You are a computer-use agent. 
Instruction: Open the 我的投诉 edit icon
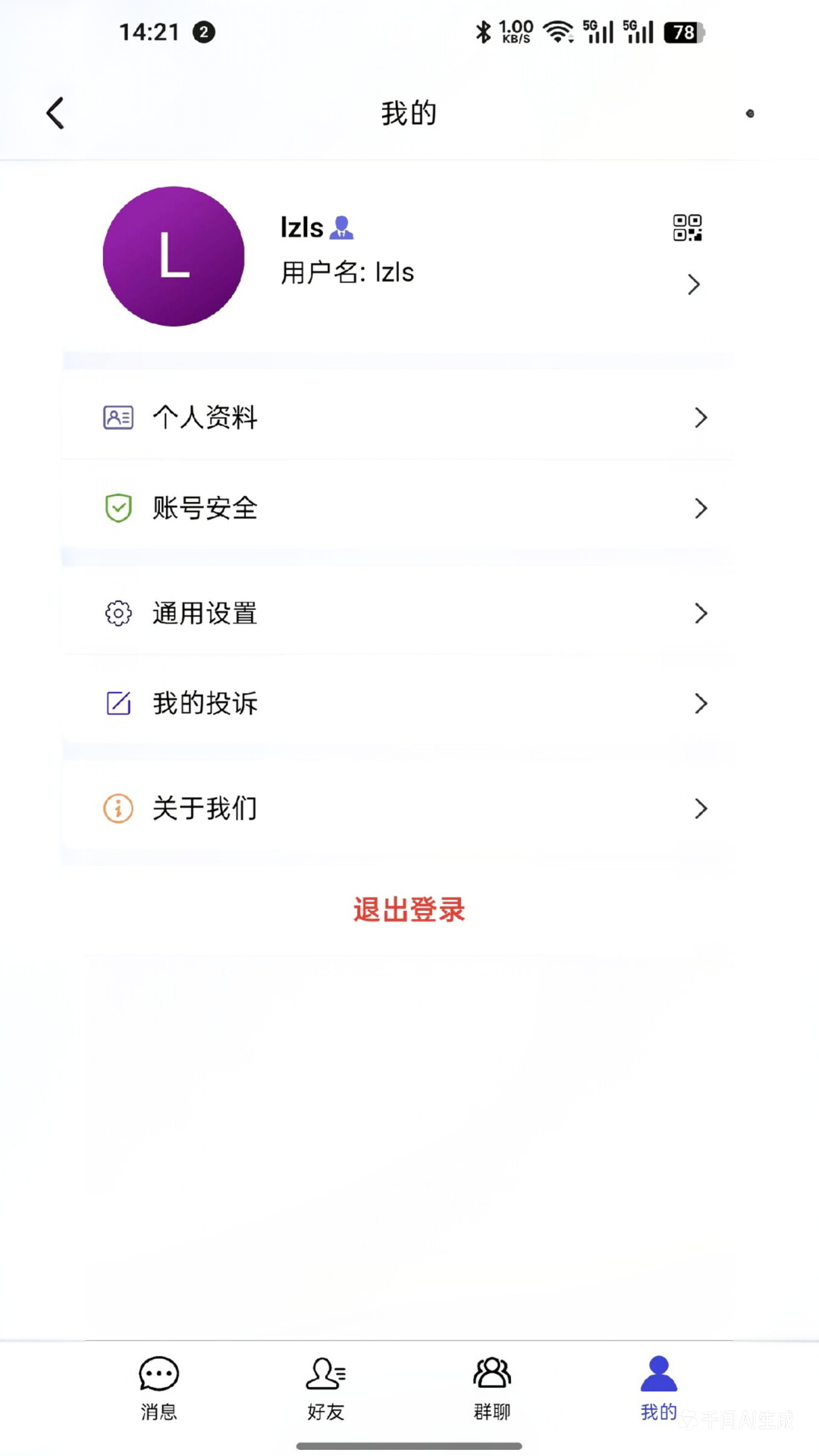click(118, 703)
